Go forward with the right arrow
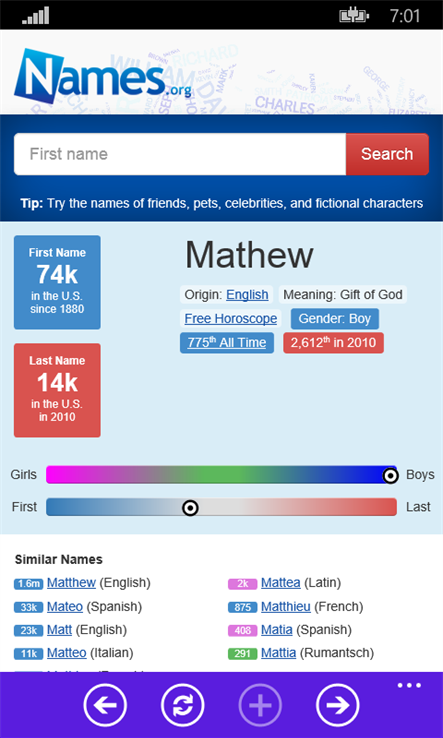 pyautogui.click(x=338, y=705)
